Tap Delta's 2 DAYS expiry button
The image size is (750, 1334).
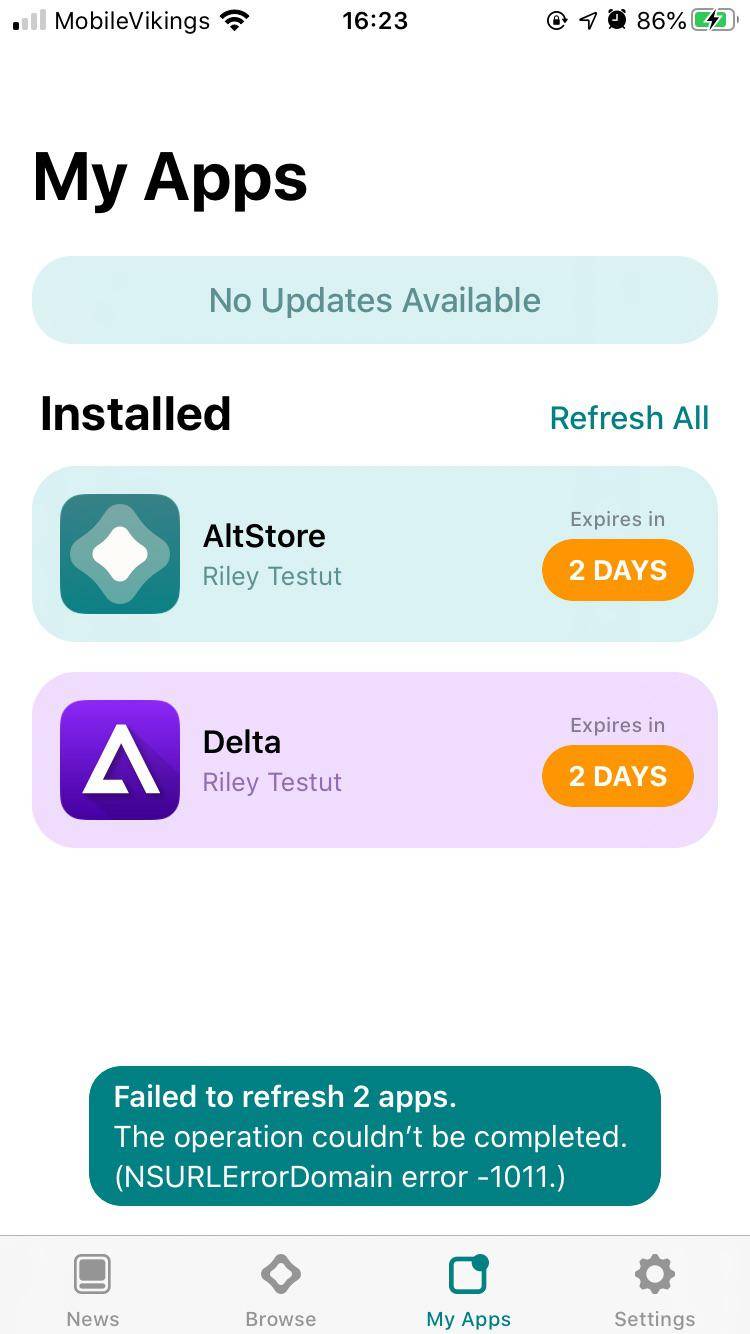point(617,776)
